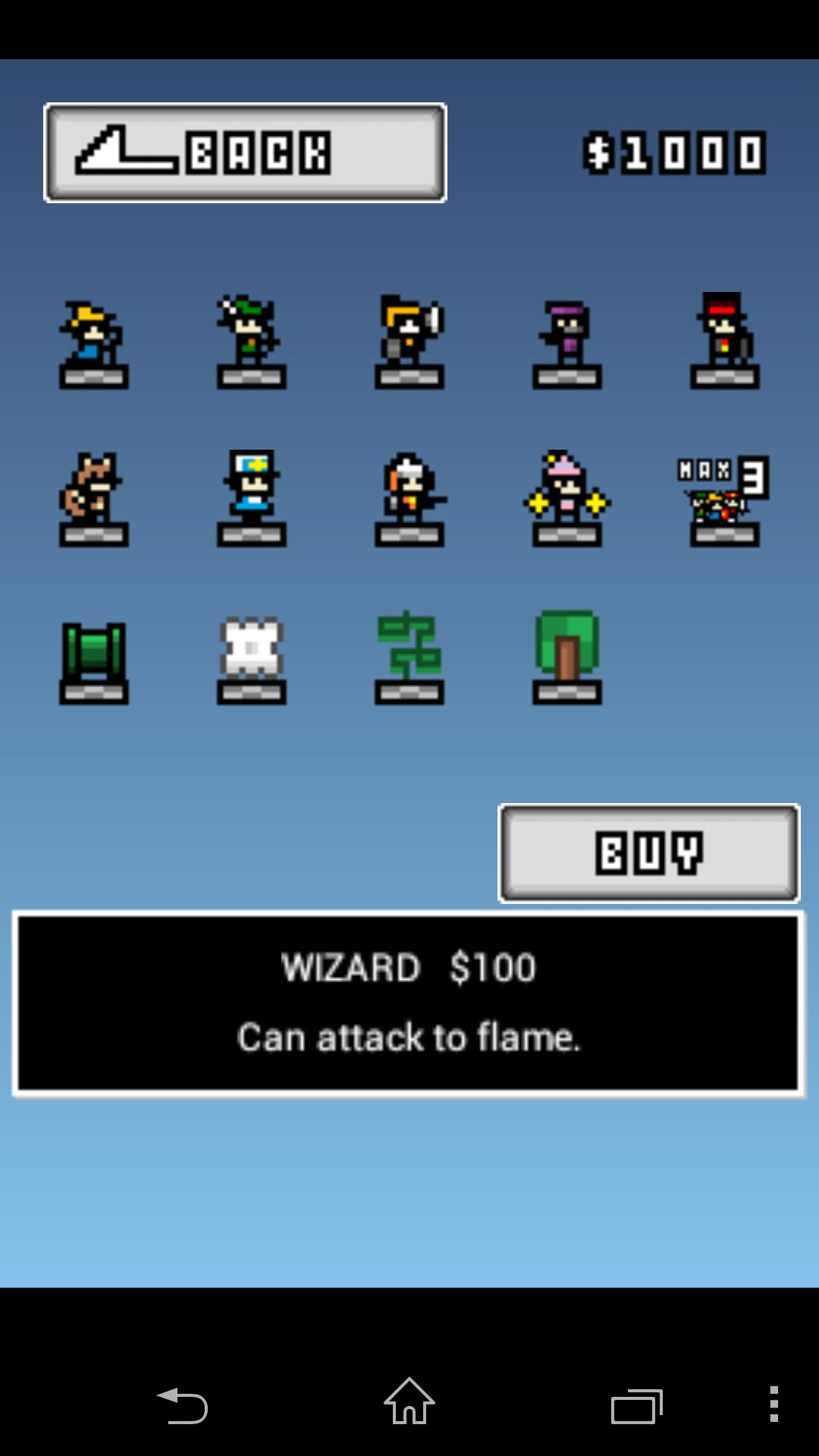Viewport: 819px width, 1456px height.
Task: Select the blue flag-bearer unit
Action: 252,500
